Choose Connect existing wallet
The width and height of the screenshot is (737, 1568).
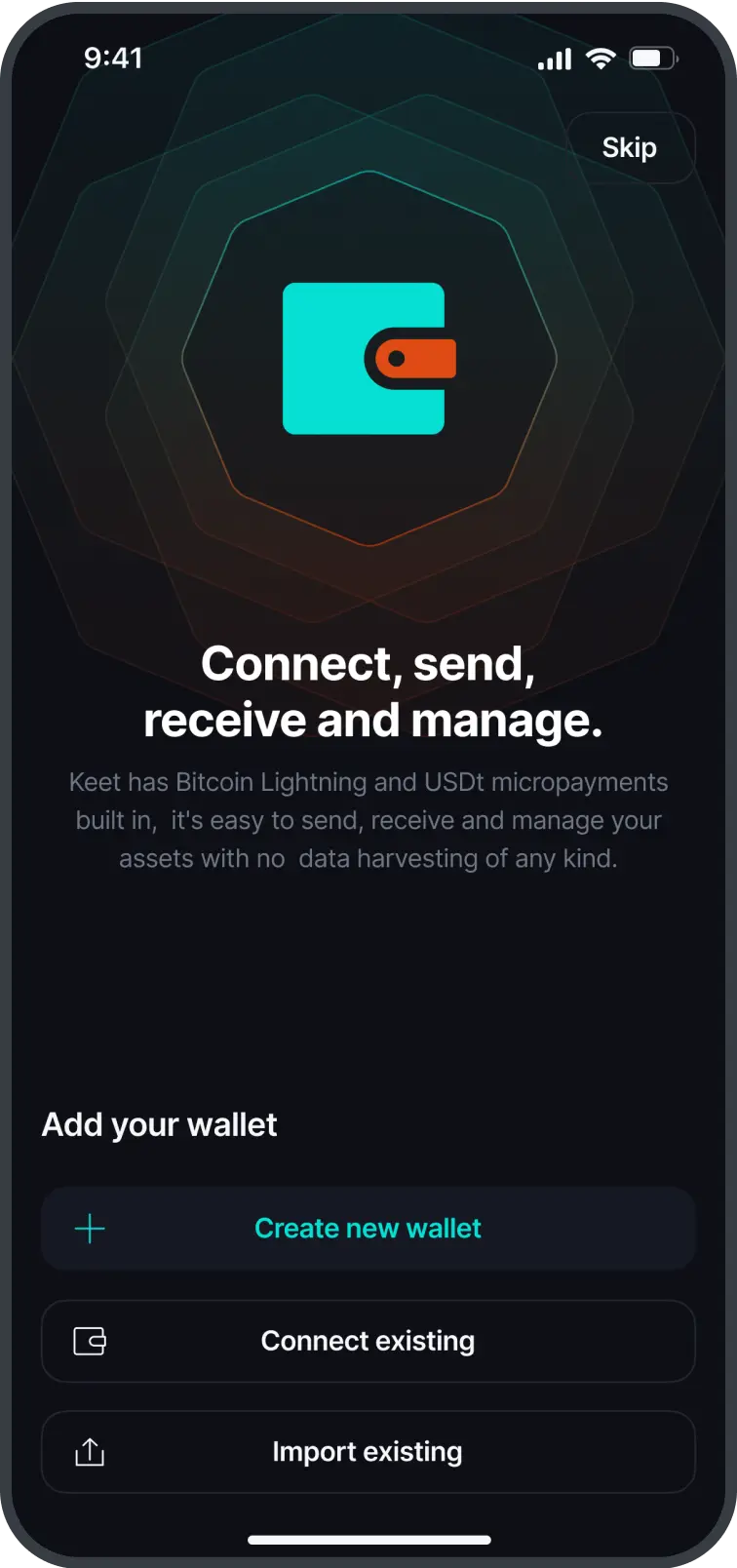click(368, 1341)
